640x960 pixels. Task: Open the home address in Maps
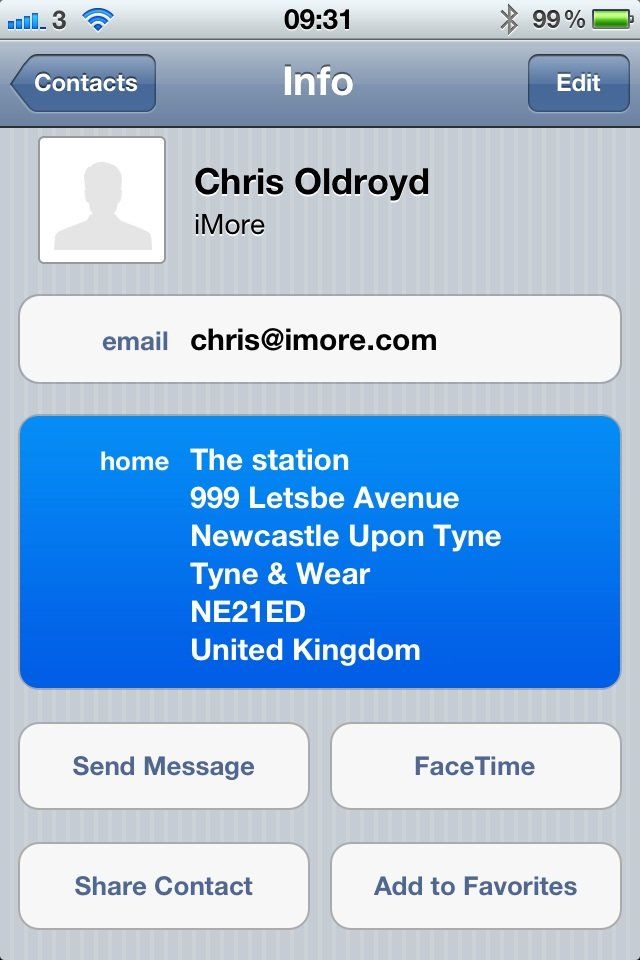coord(319,553)
